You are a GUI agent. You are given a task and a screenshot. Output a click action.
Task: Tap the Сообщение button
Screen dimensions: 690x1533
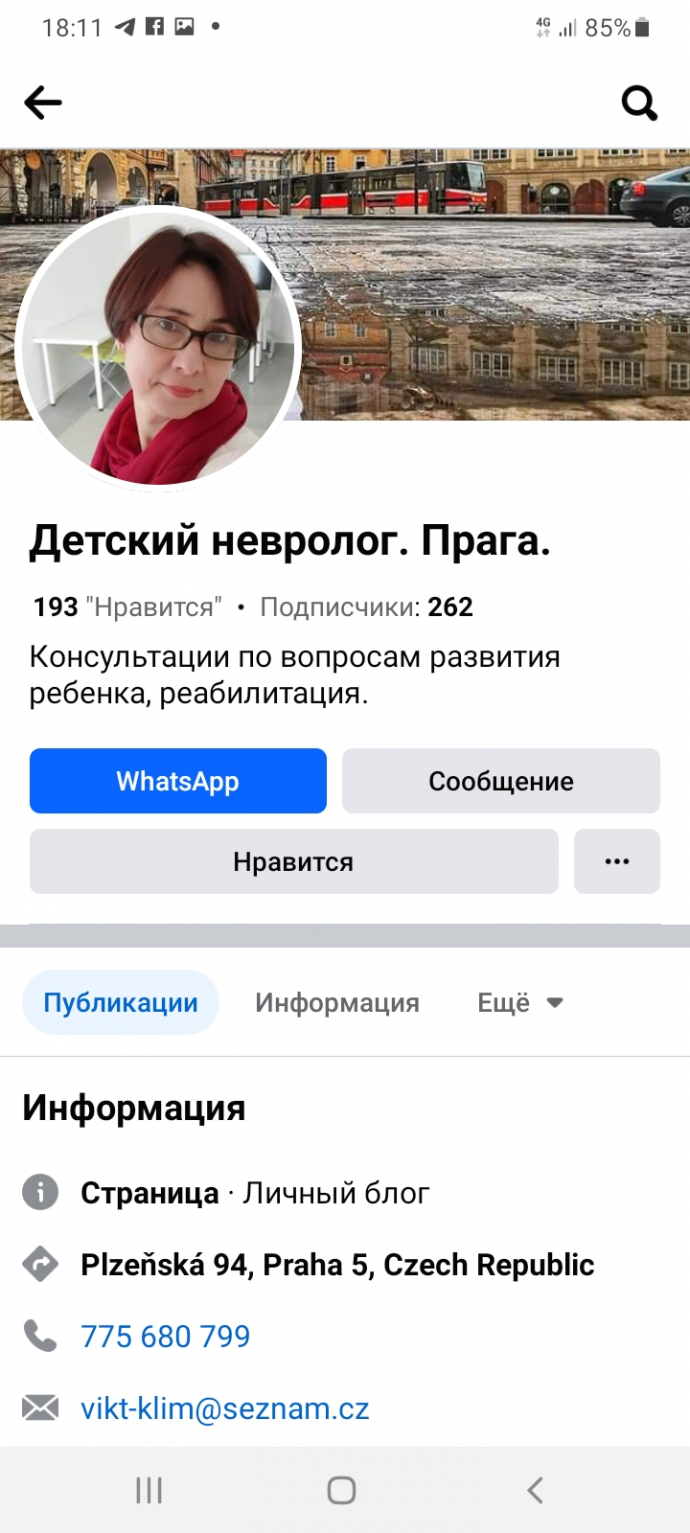tap(501, 781)
